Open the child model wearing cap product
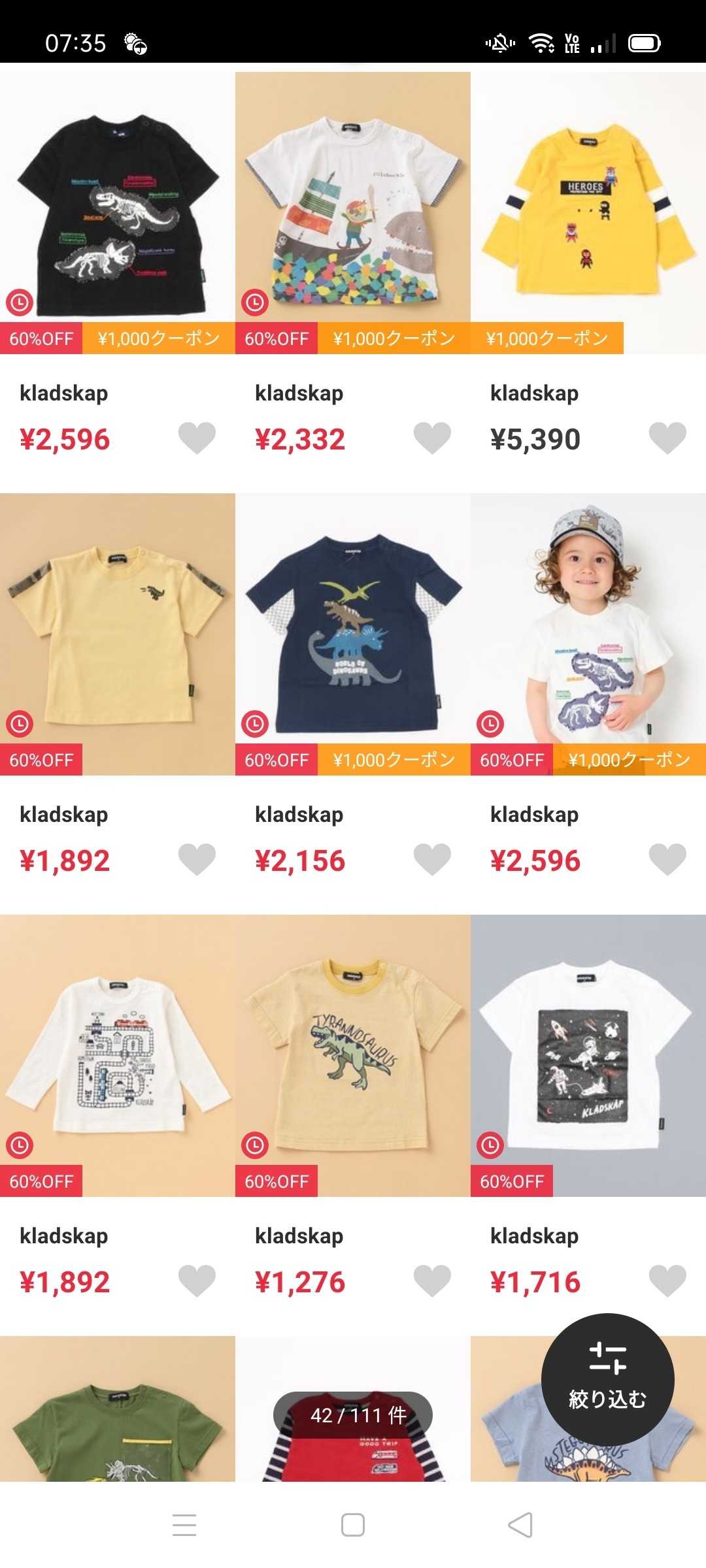This screenshot has width=706, height=1568. click(588, 634)
